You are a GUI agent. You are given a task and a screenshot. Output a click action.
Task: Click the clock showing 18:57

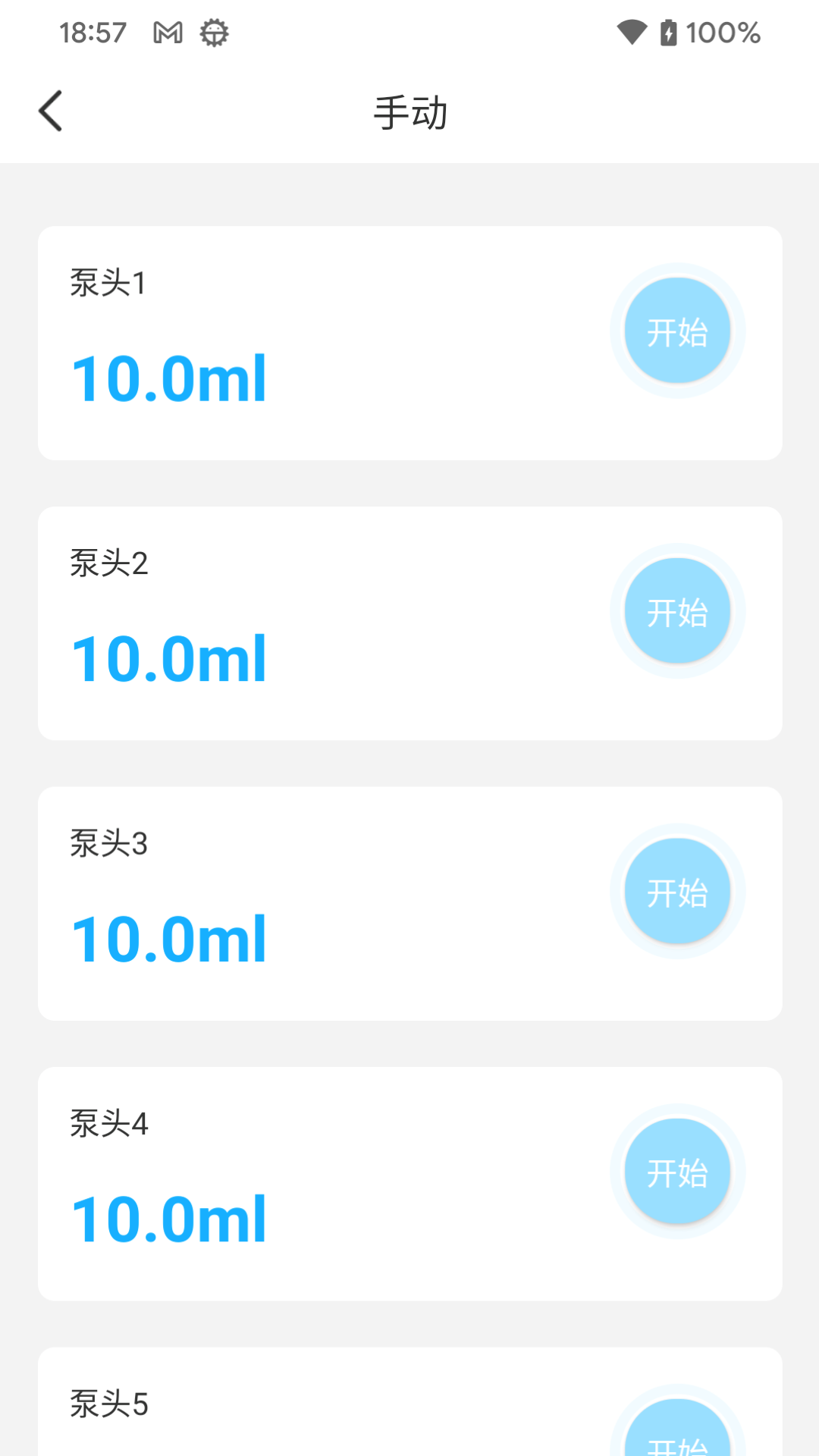(x=94, y=33)
